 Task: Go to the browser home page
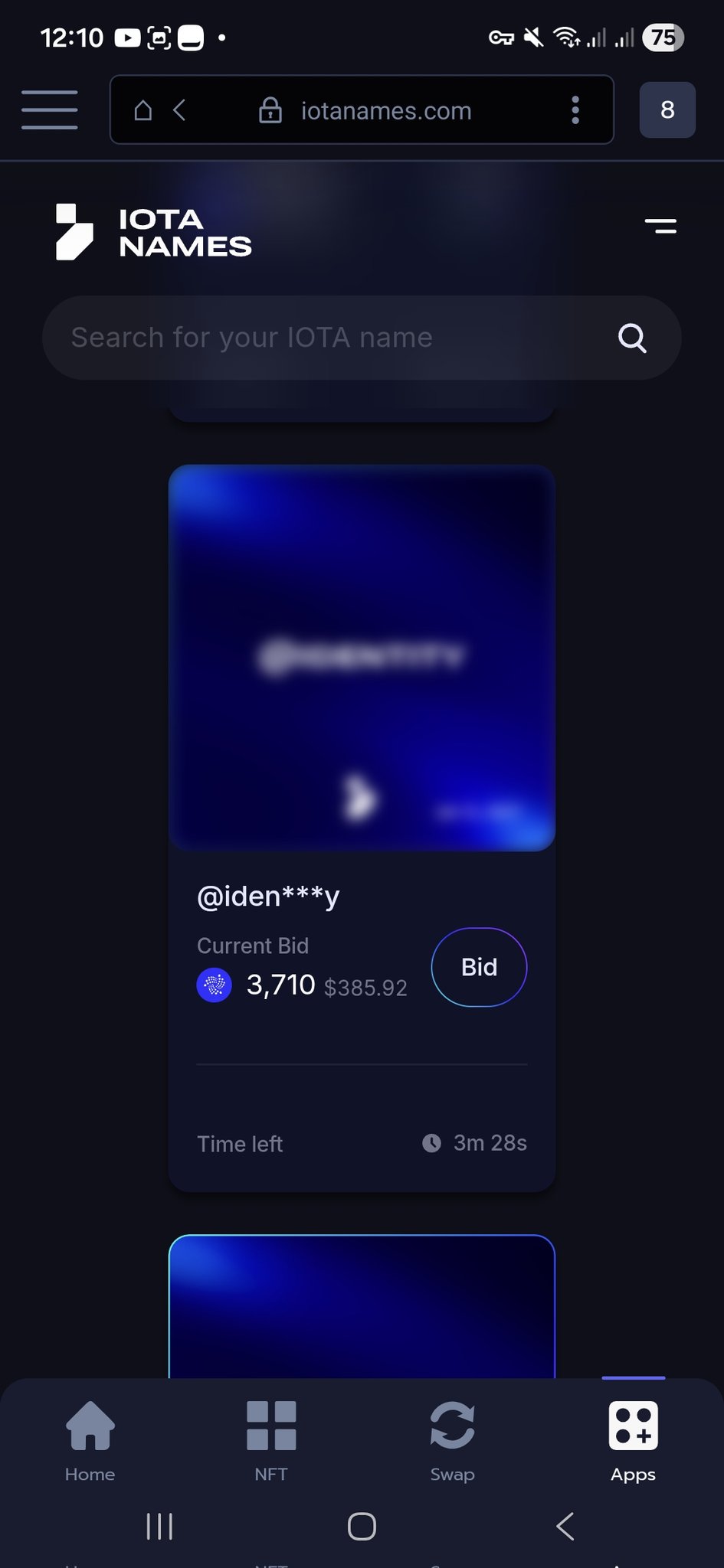143,111
